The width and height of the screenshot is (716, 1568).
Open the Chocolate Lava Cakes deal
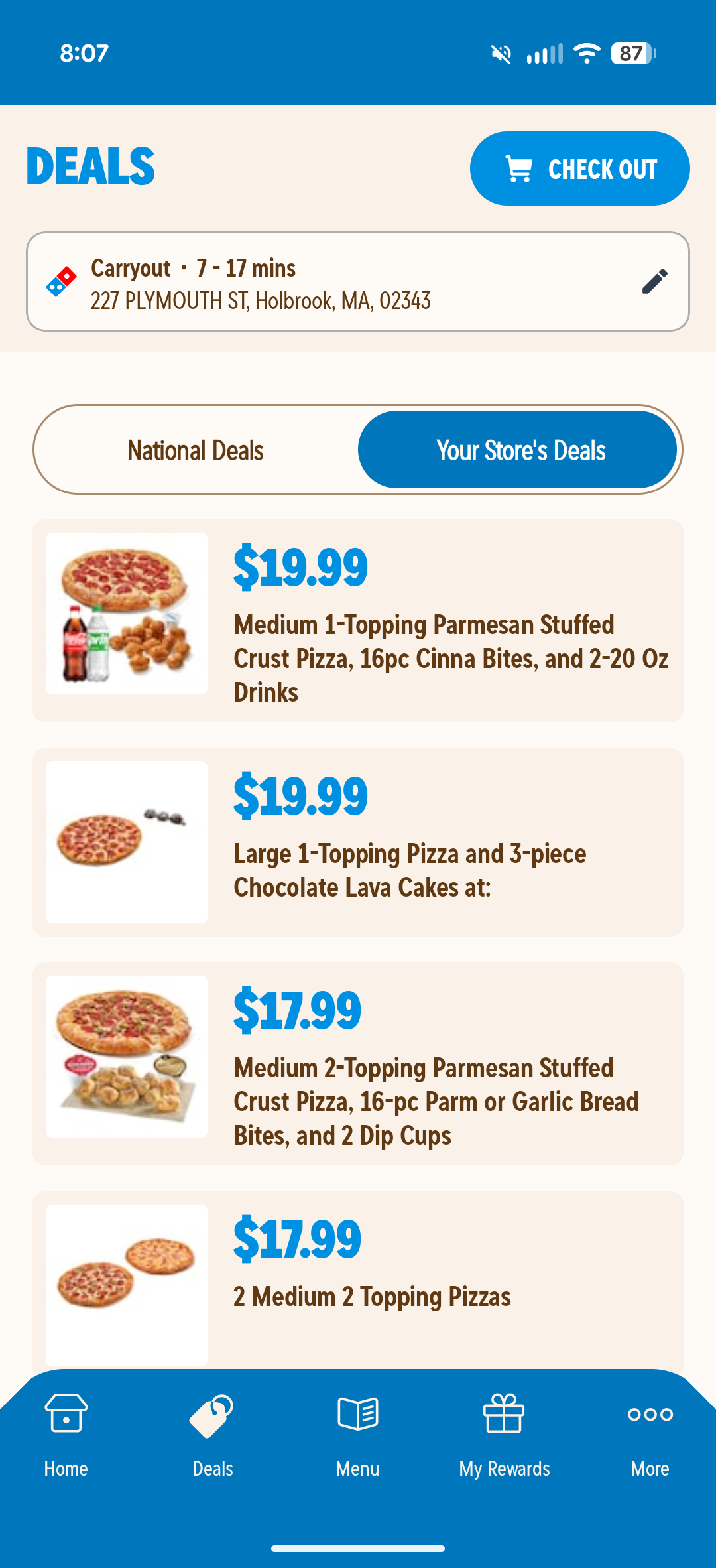pyautogui.click(x=358, y=842)
